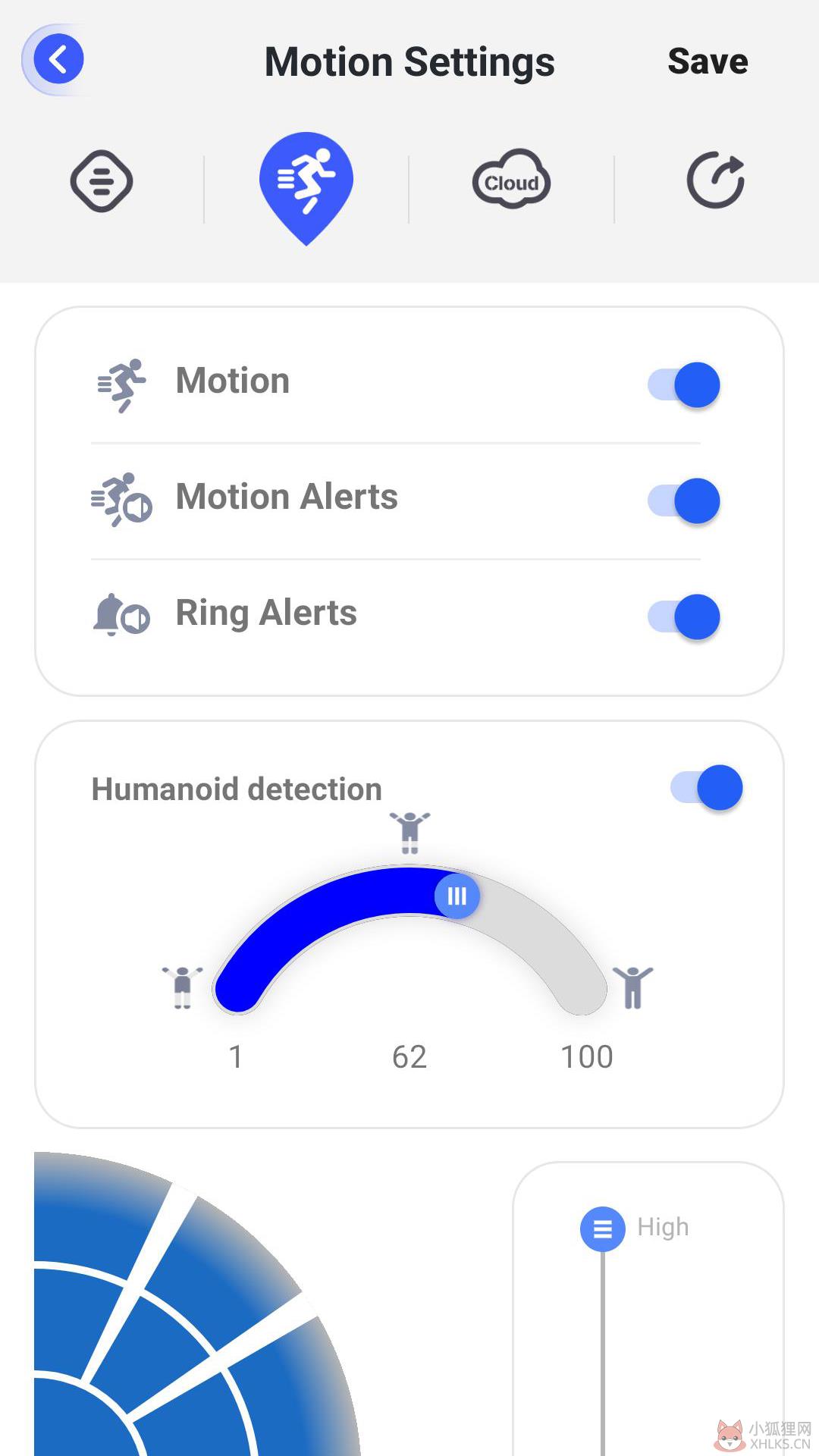Go back using the blue arrow
The image size is (819, 1456).
click(x=58, y=59)
